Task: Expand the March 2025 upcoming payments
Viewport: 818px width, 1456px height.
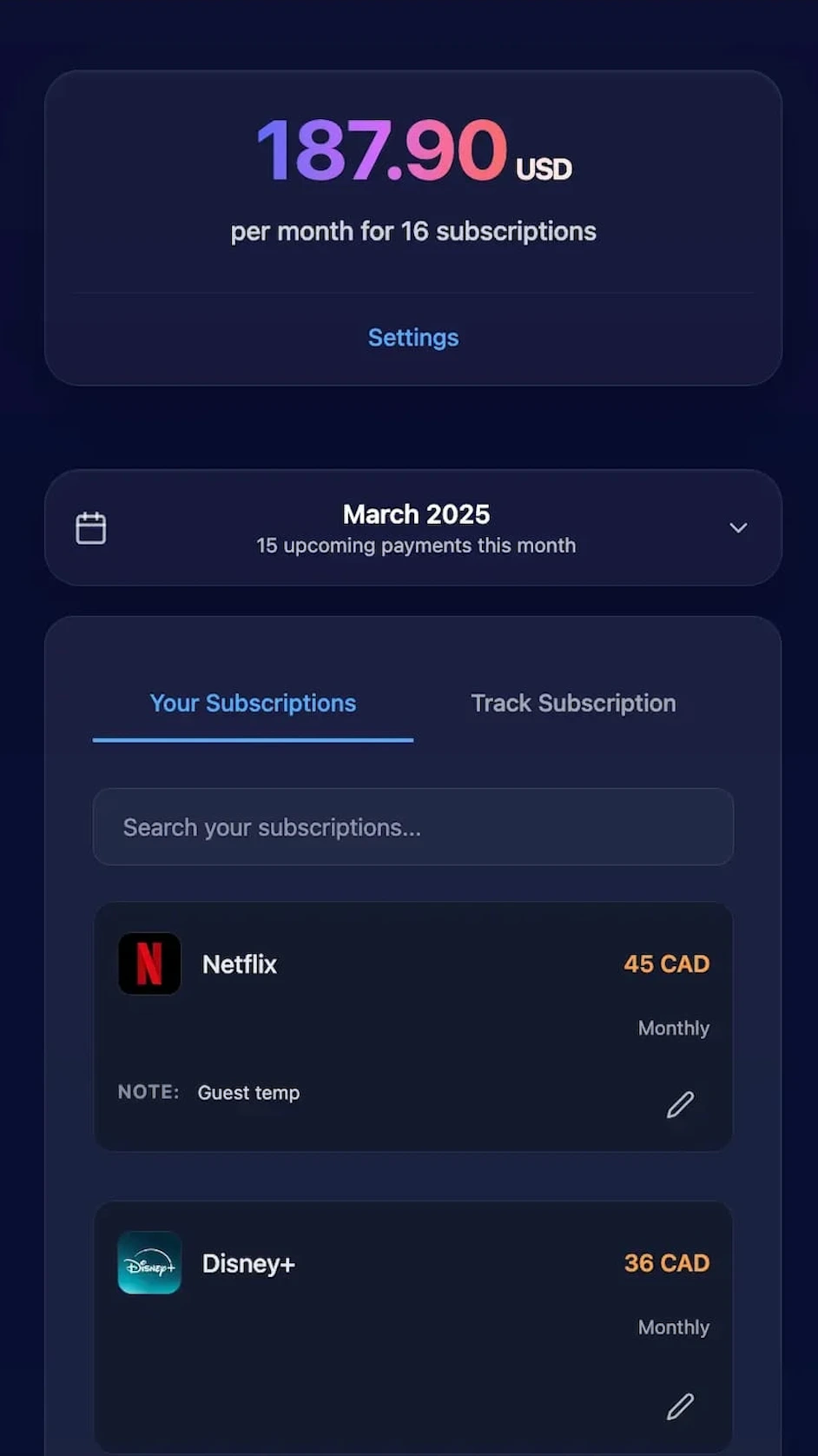Action: click(737, 527)
